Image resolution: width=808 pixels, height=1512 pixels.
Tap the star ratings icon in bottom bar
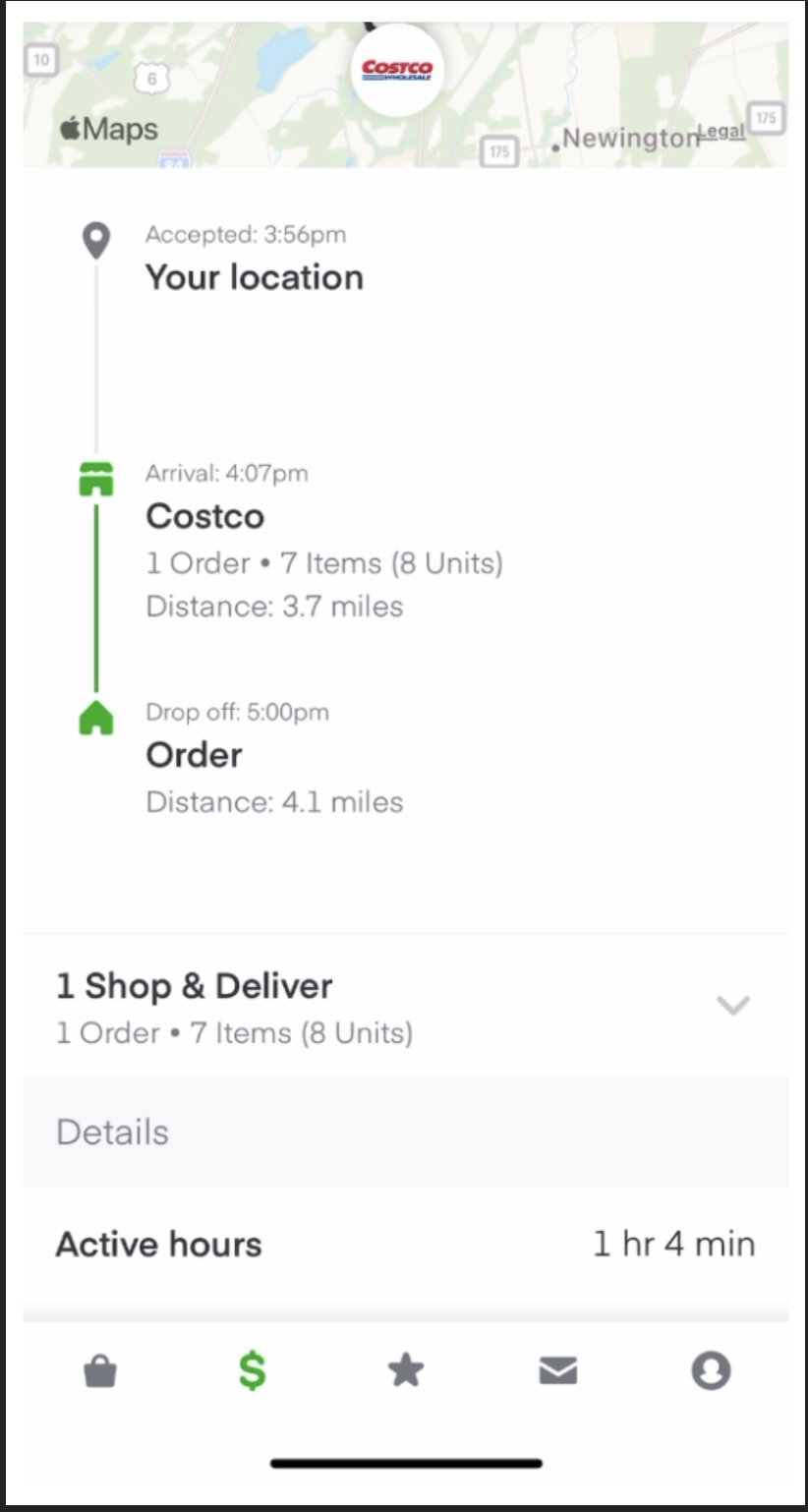405,1369
